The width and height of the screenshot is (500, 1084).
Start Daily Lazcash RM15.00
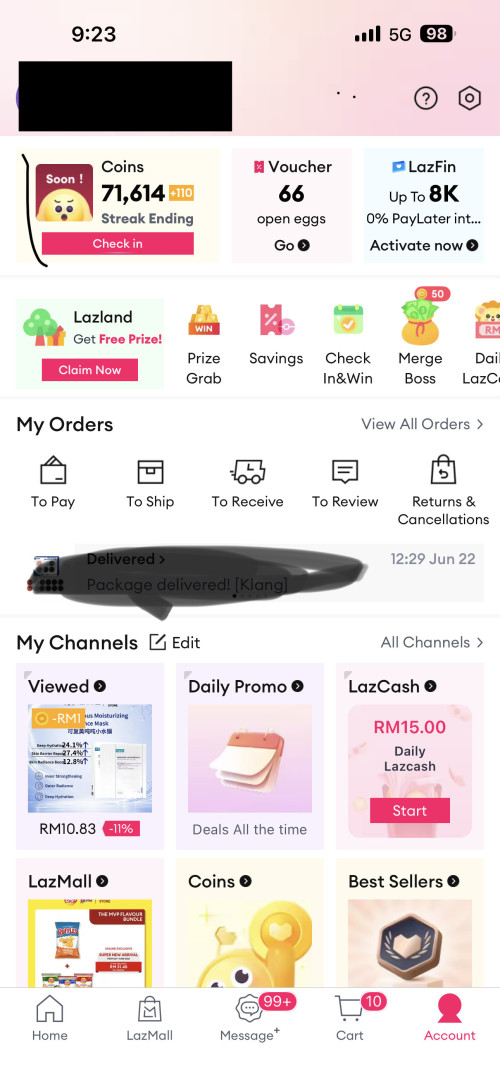(410, 810)
